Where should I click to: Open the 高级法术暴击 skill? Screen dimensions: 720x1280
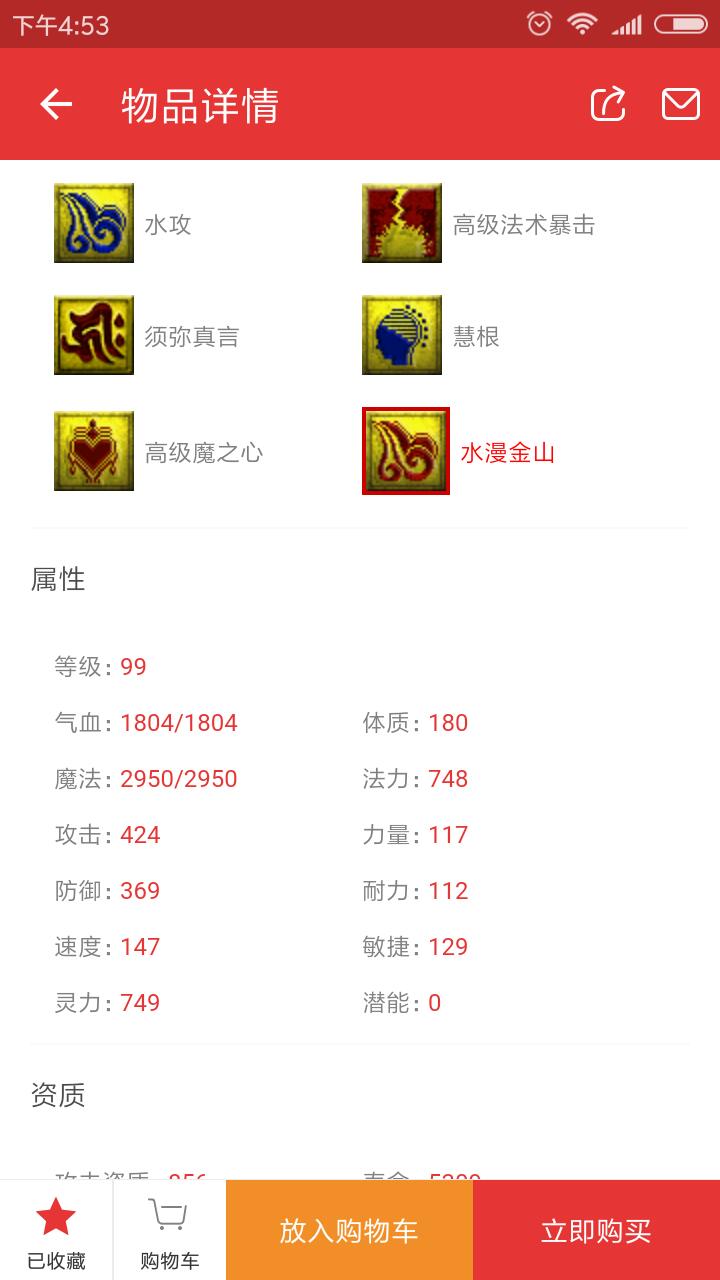tap(402, 223)
